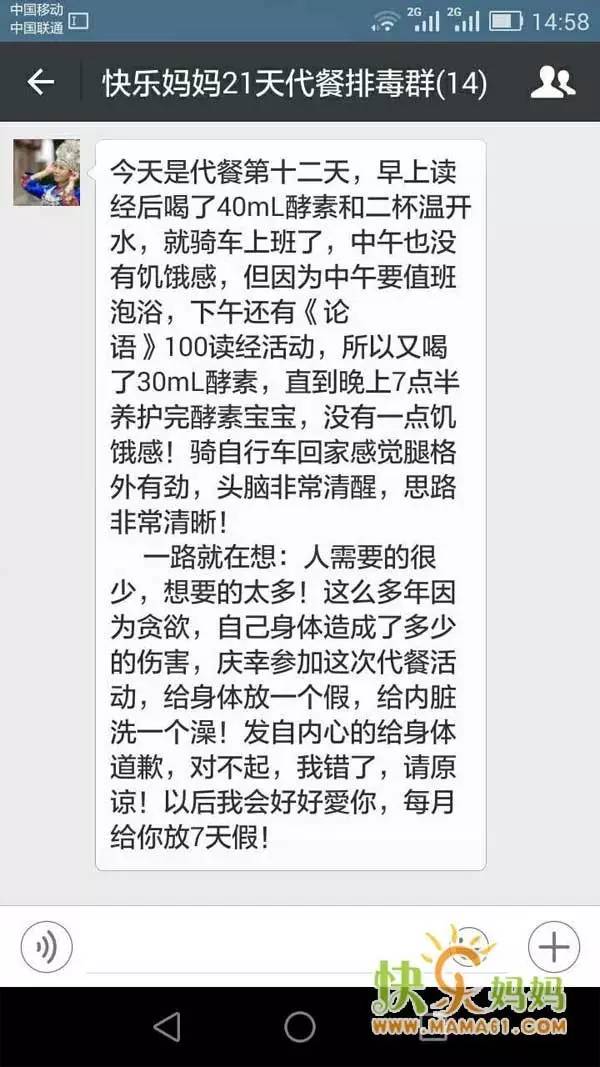Open the plus attachments menu
600x1067 pixels.
[553, 946]
